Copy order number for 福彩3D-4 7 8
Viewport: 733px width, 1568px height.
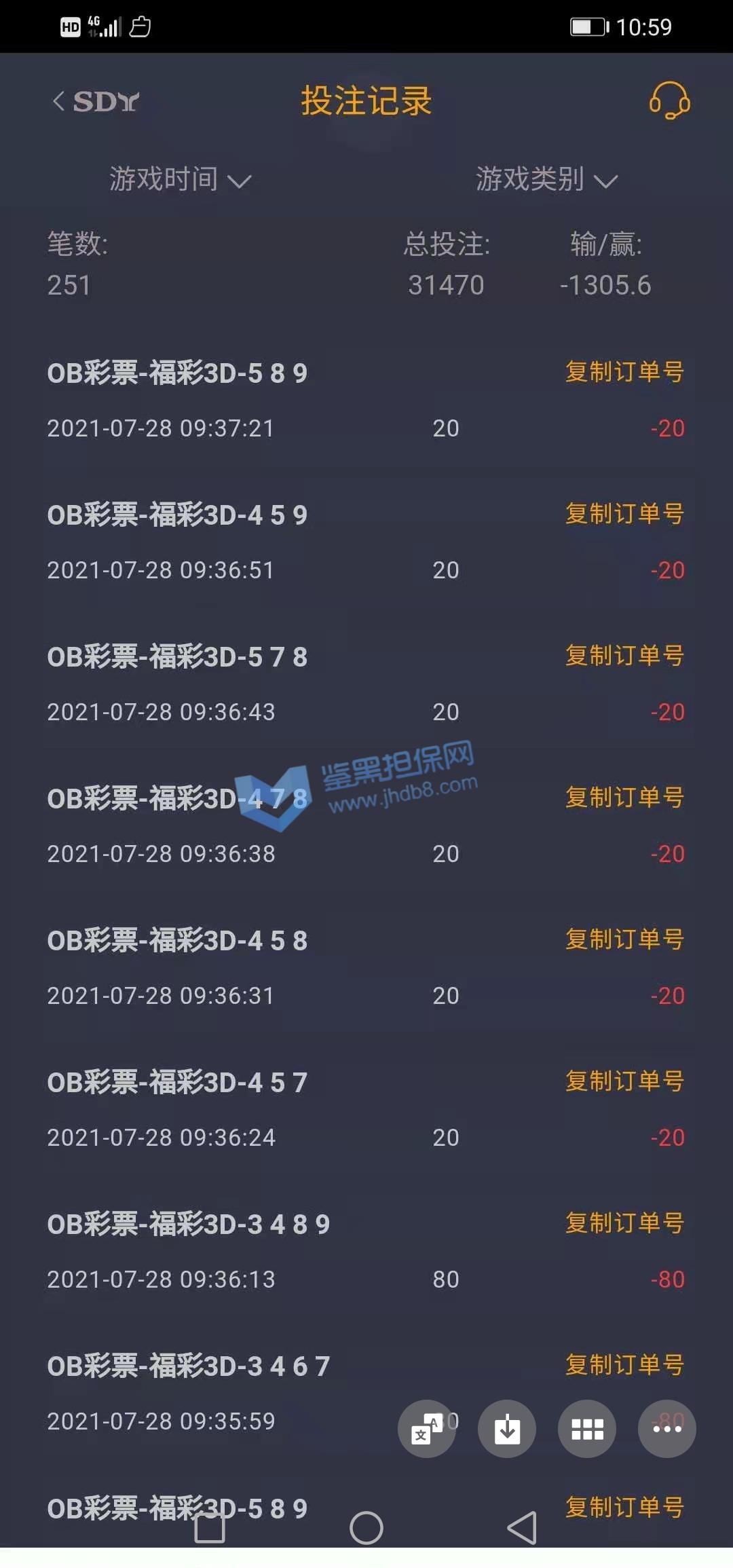[x=624, y=798]
